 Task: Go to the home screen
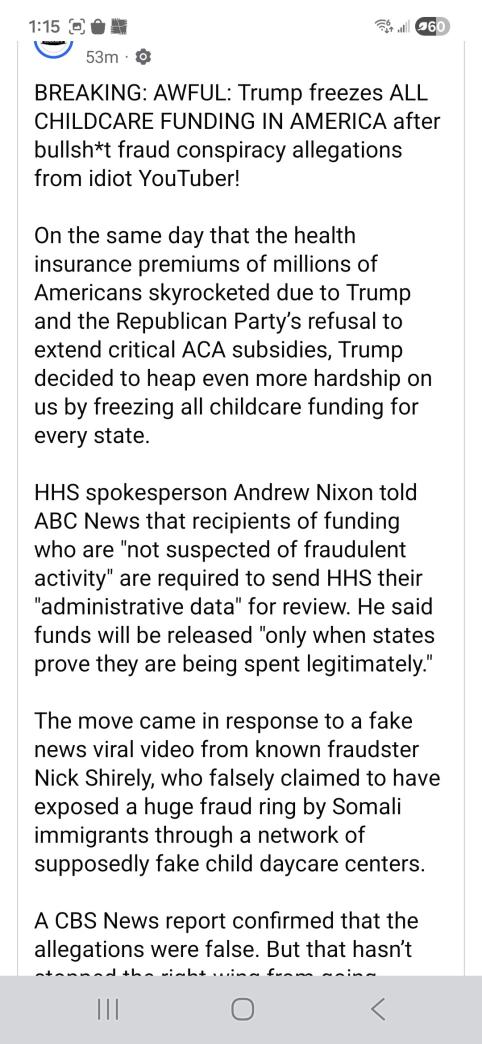pyautogui.click(x=242, y=1009)
